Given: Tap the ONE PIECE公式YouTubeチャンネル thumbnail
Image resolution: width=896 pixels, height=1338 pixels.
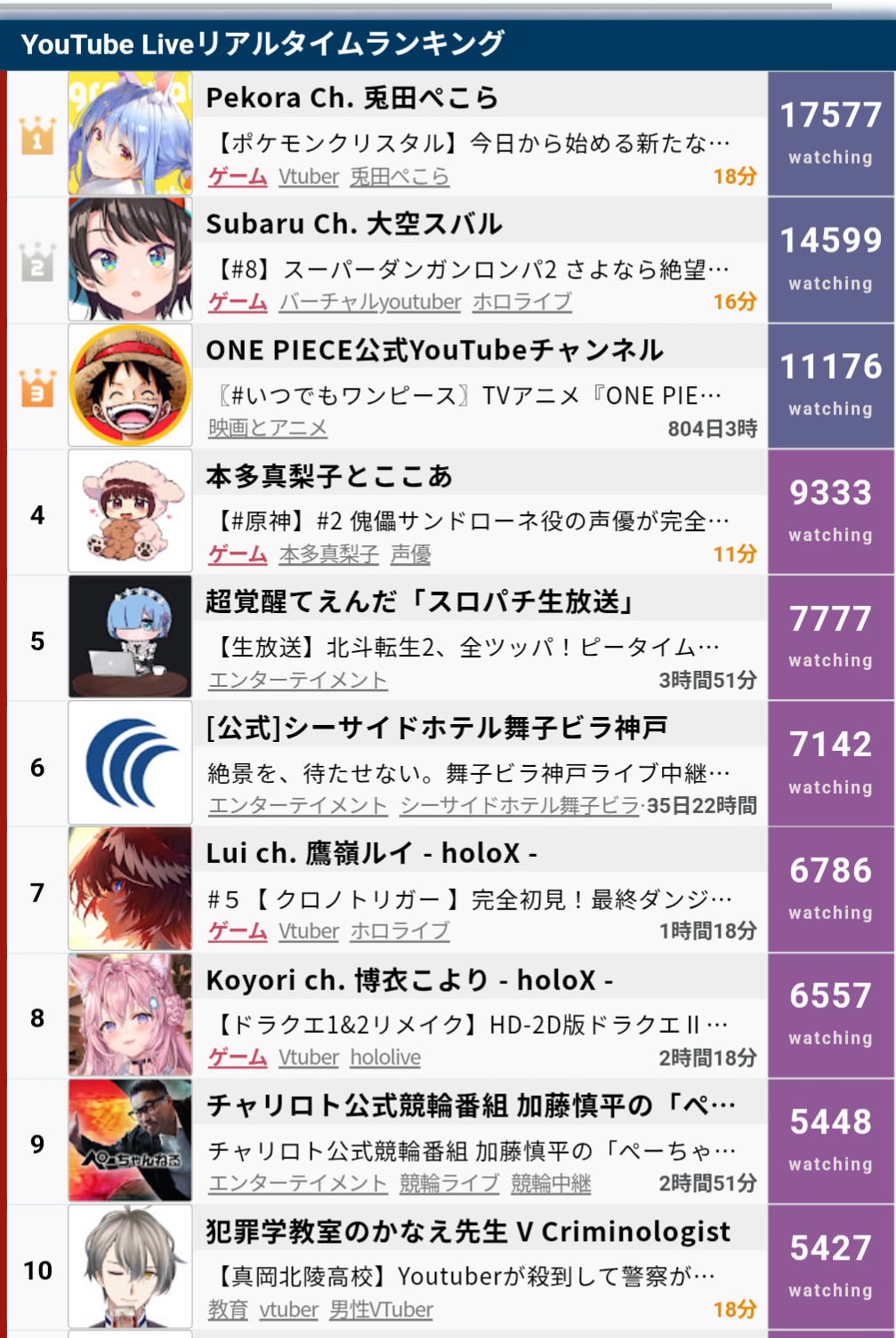Looking at the screenshot, I should pos(130,385).
